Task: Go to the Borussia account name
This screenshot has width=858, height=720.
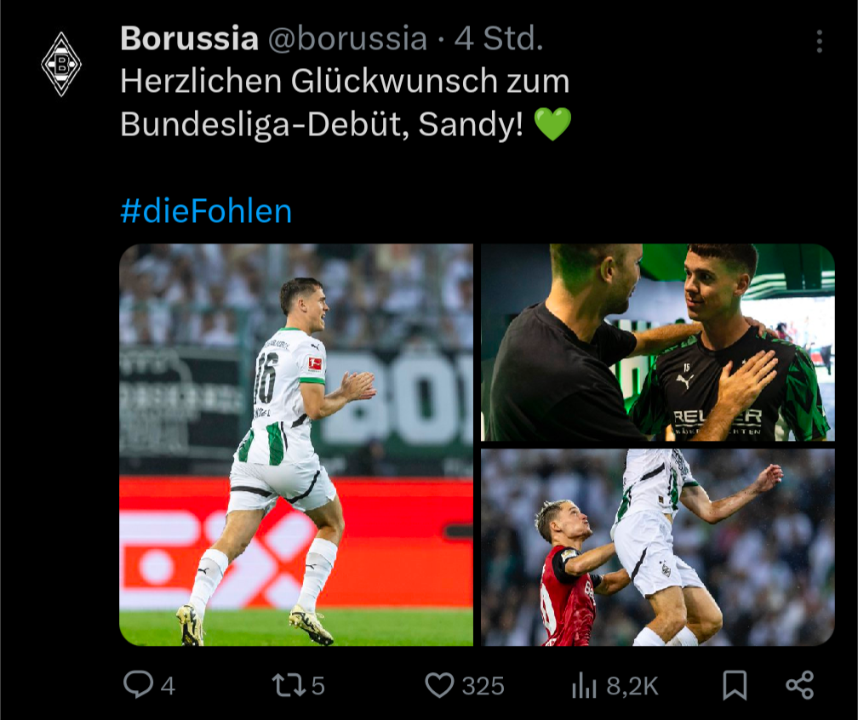Action: tap(188, 38)
